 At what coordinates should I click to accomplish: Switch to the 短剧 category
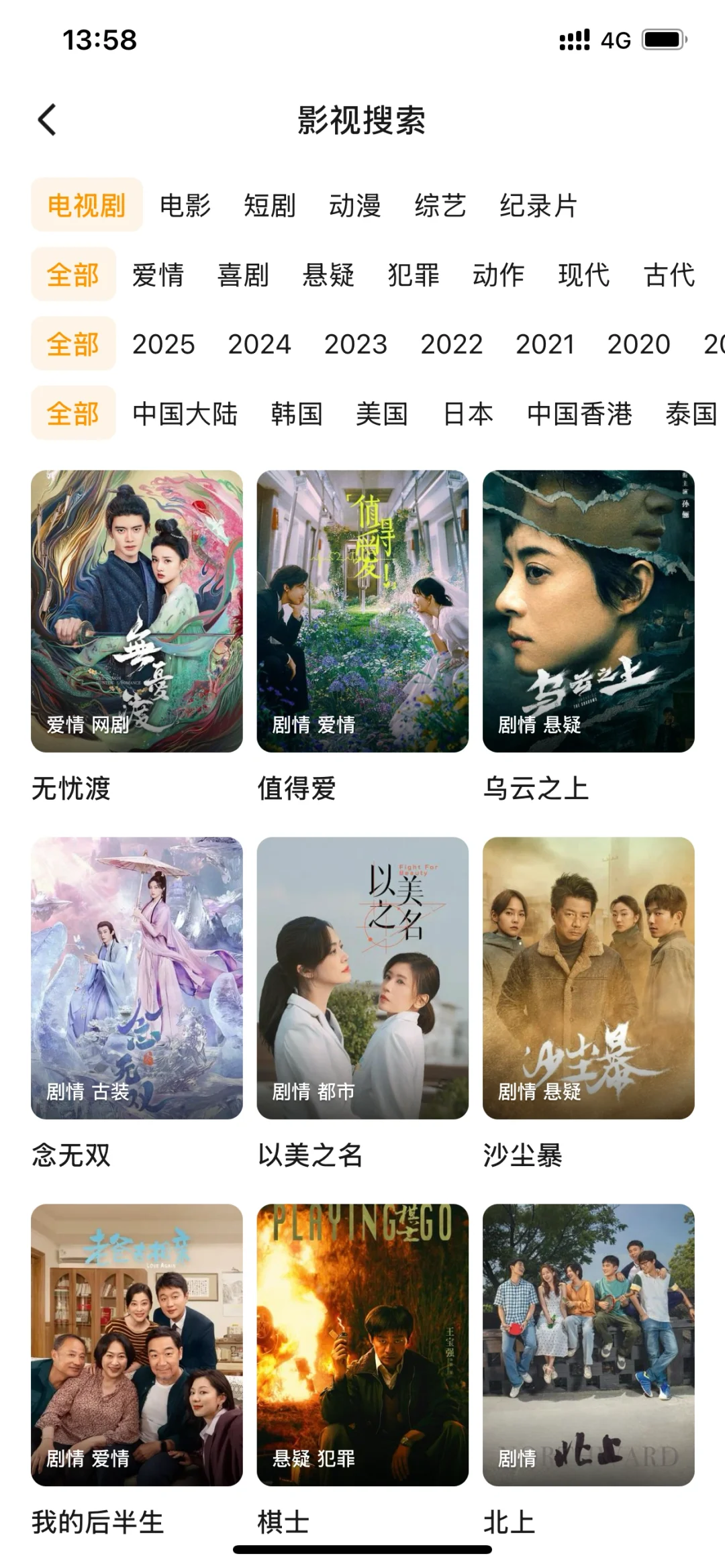click(270, 205)
